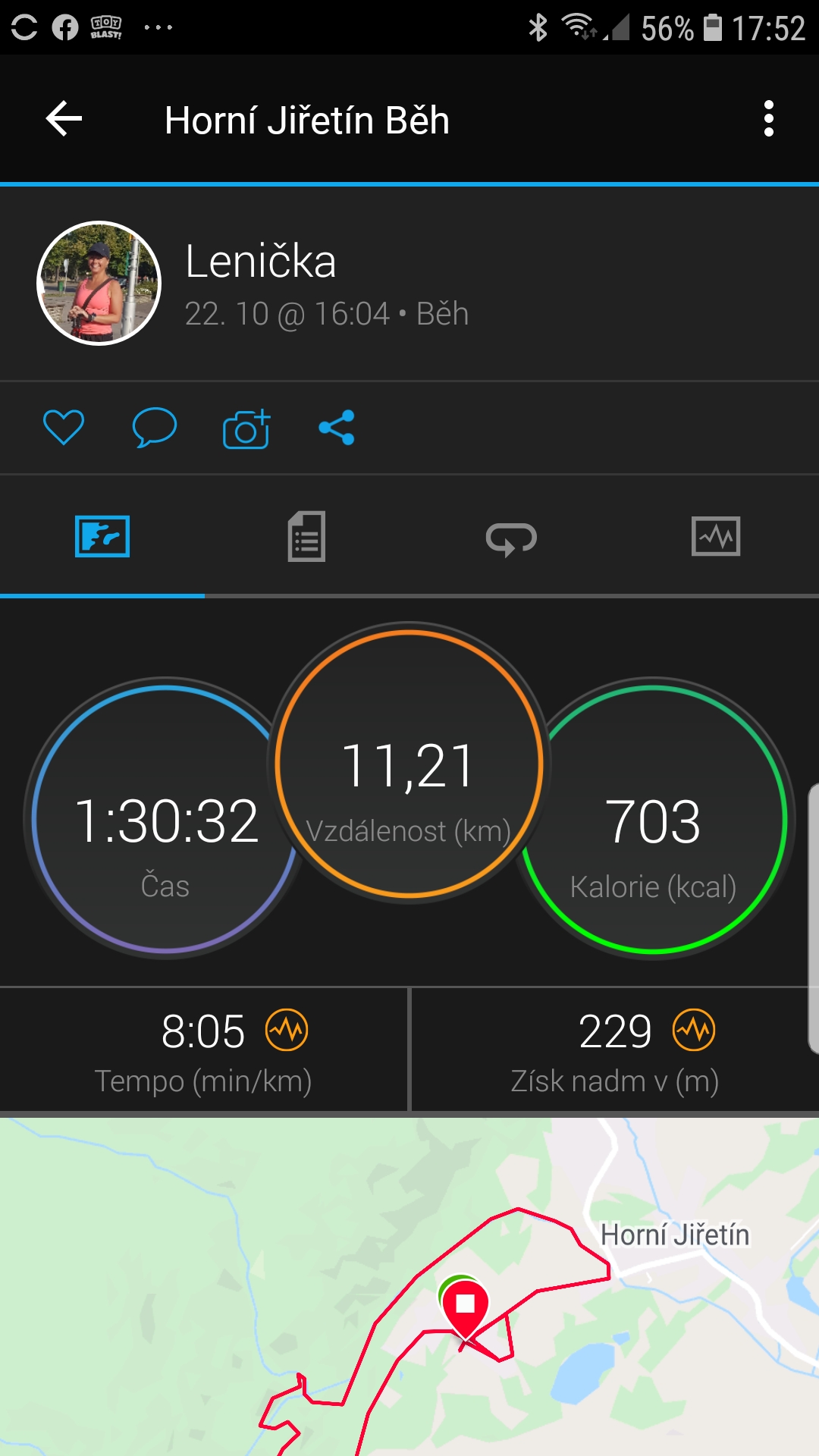This screenshot has height=1456, width=819.
Task: Switch to the laps tab
Action: pos(511,538)
